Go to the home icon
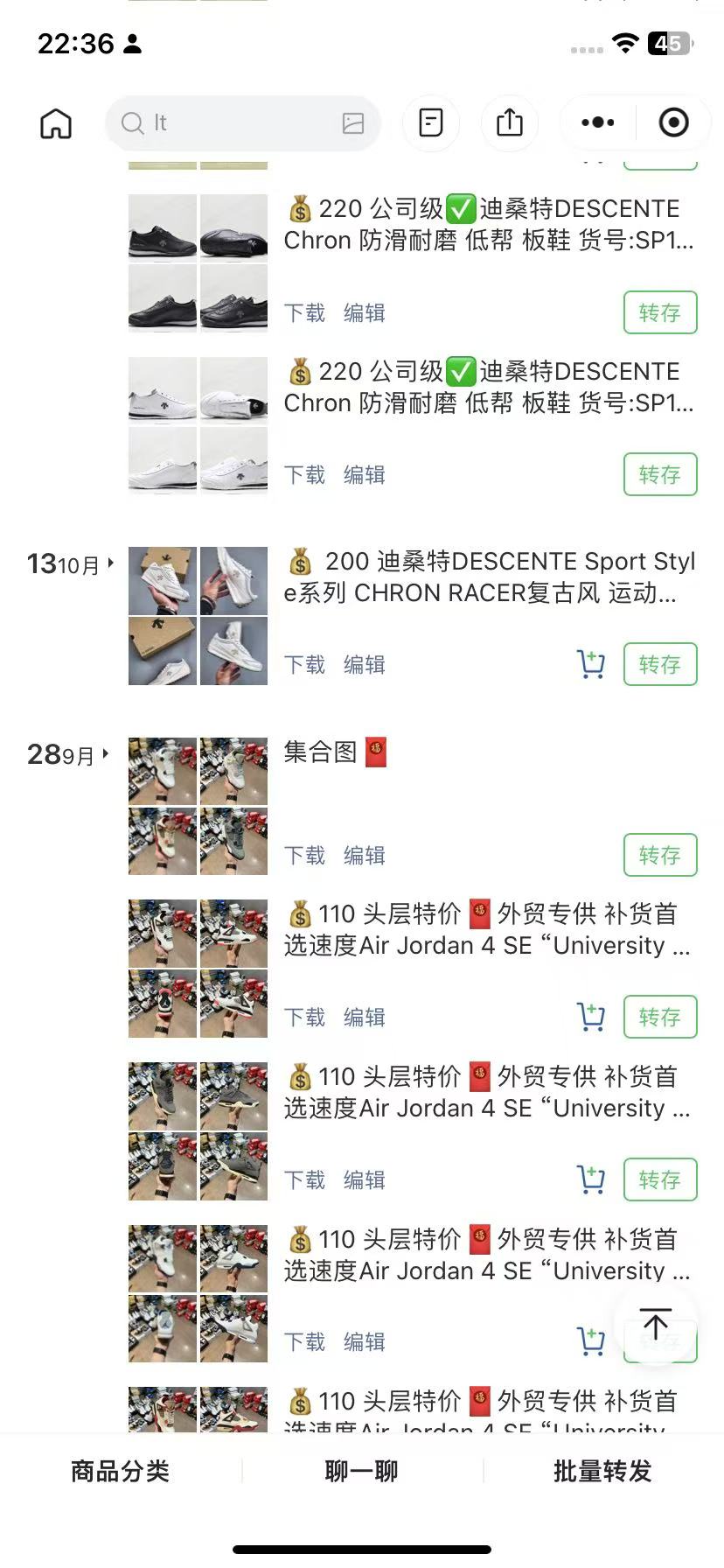This screenshot has height=1568, width=724. pos(56,123)
